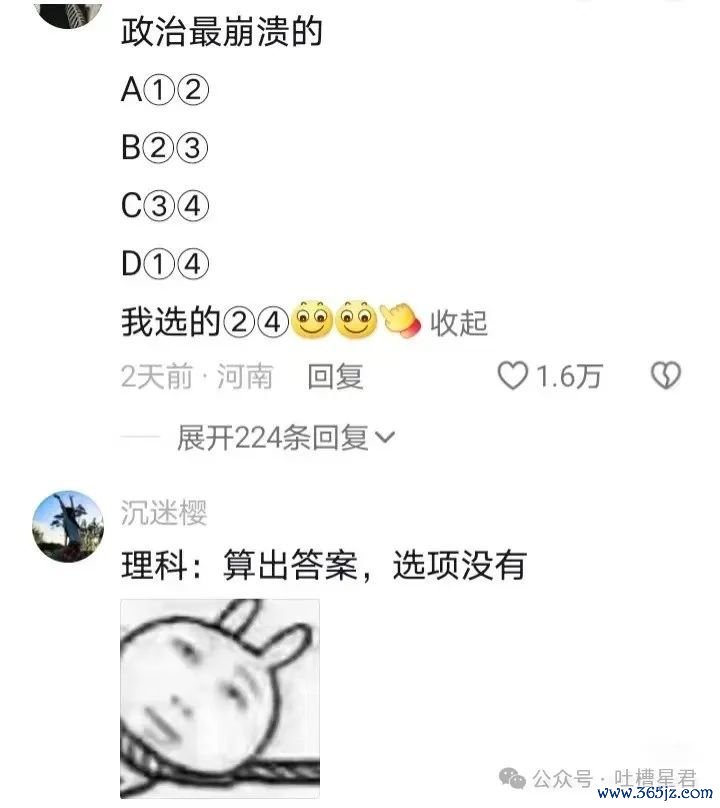Screen dimensions: 720x808
Task: Expand 展开224条回复
Action: (286, 437)
